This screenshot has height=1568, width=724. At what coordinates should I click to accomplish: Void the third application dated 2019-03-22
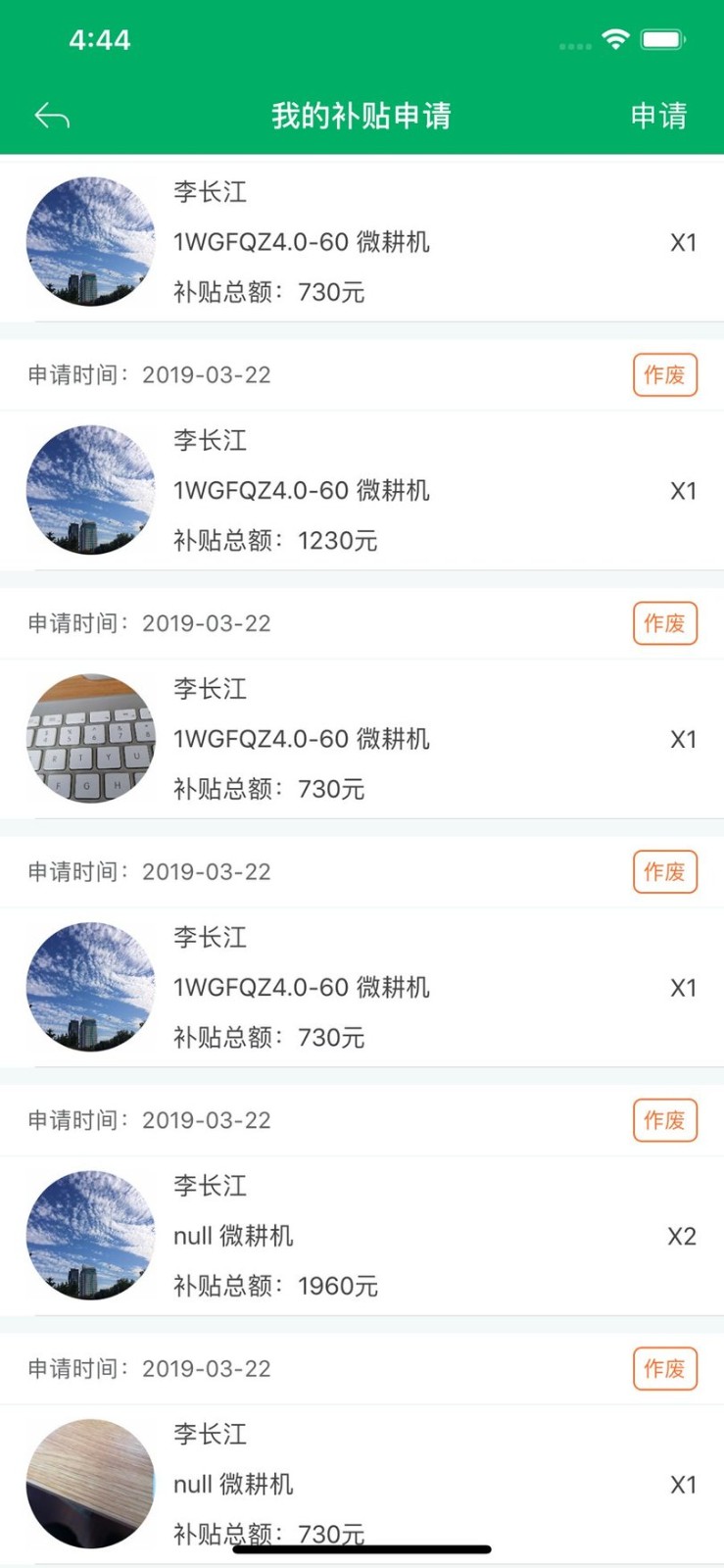tap(664, 871)
